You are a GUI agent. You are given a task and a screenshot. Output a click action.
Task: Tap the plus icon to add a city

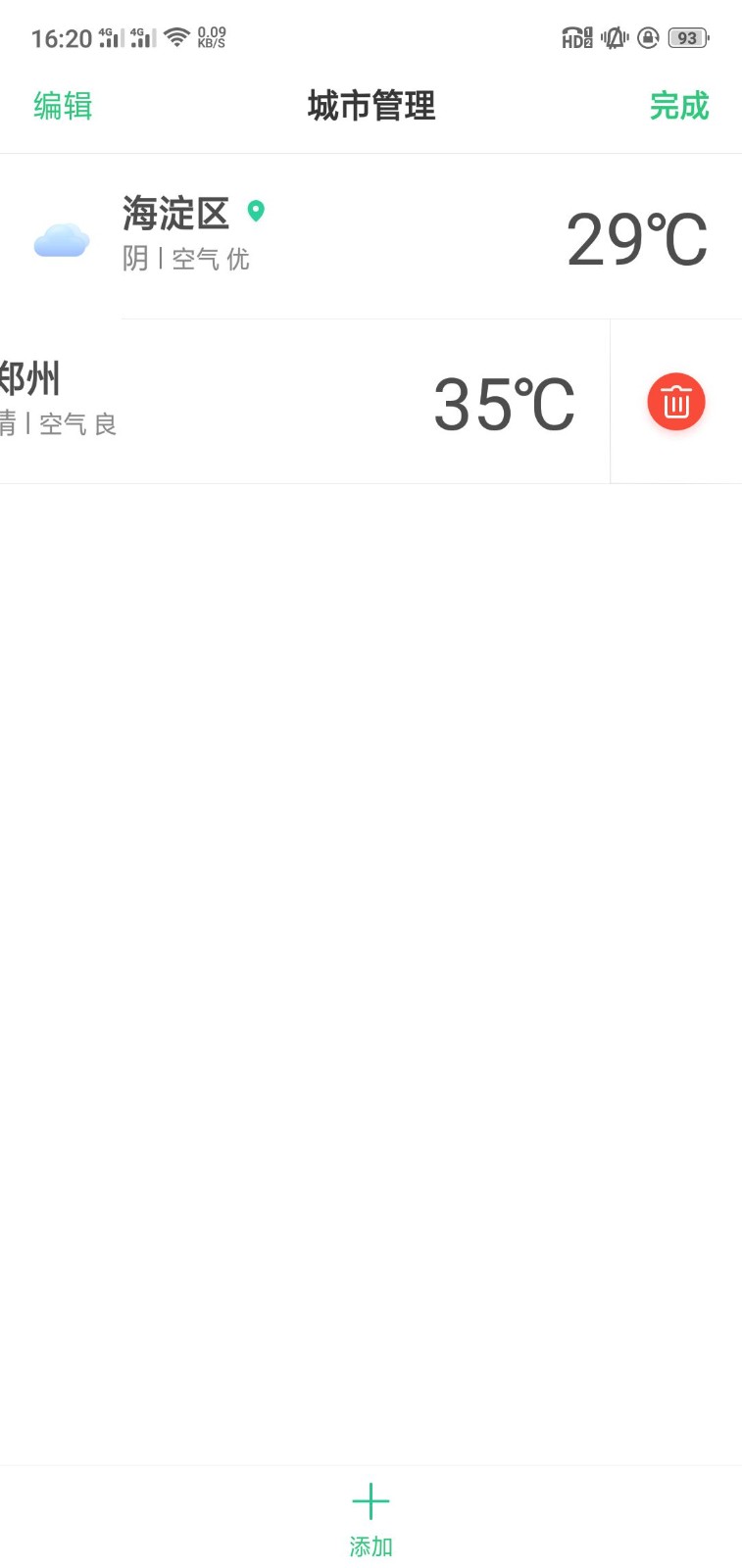tap(371, 1500)
